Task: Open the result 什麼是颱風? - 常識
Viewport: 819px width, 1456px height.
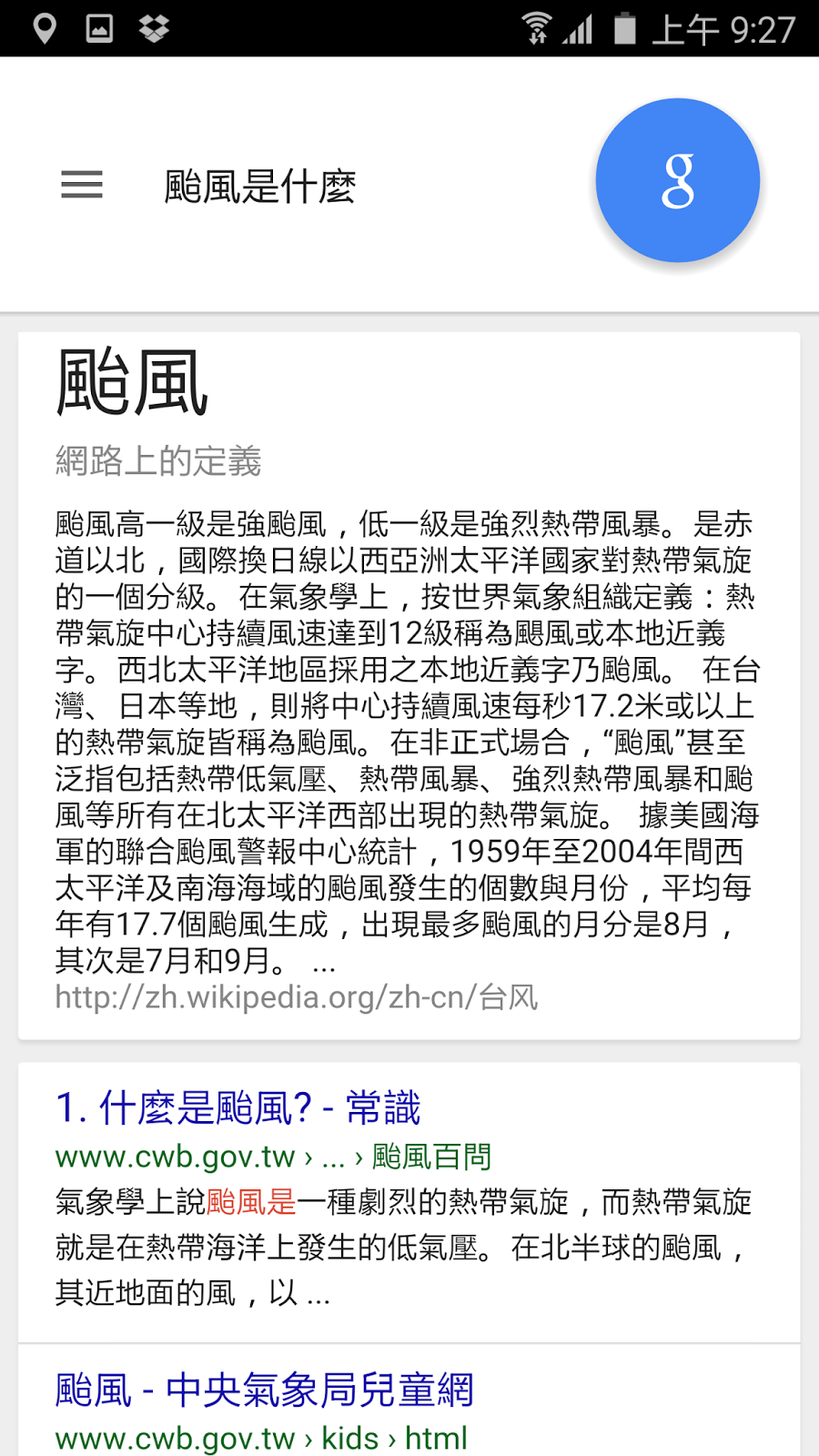Action: [238, 1108]
